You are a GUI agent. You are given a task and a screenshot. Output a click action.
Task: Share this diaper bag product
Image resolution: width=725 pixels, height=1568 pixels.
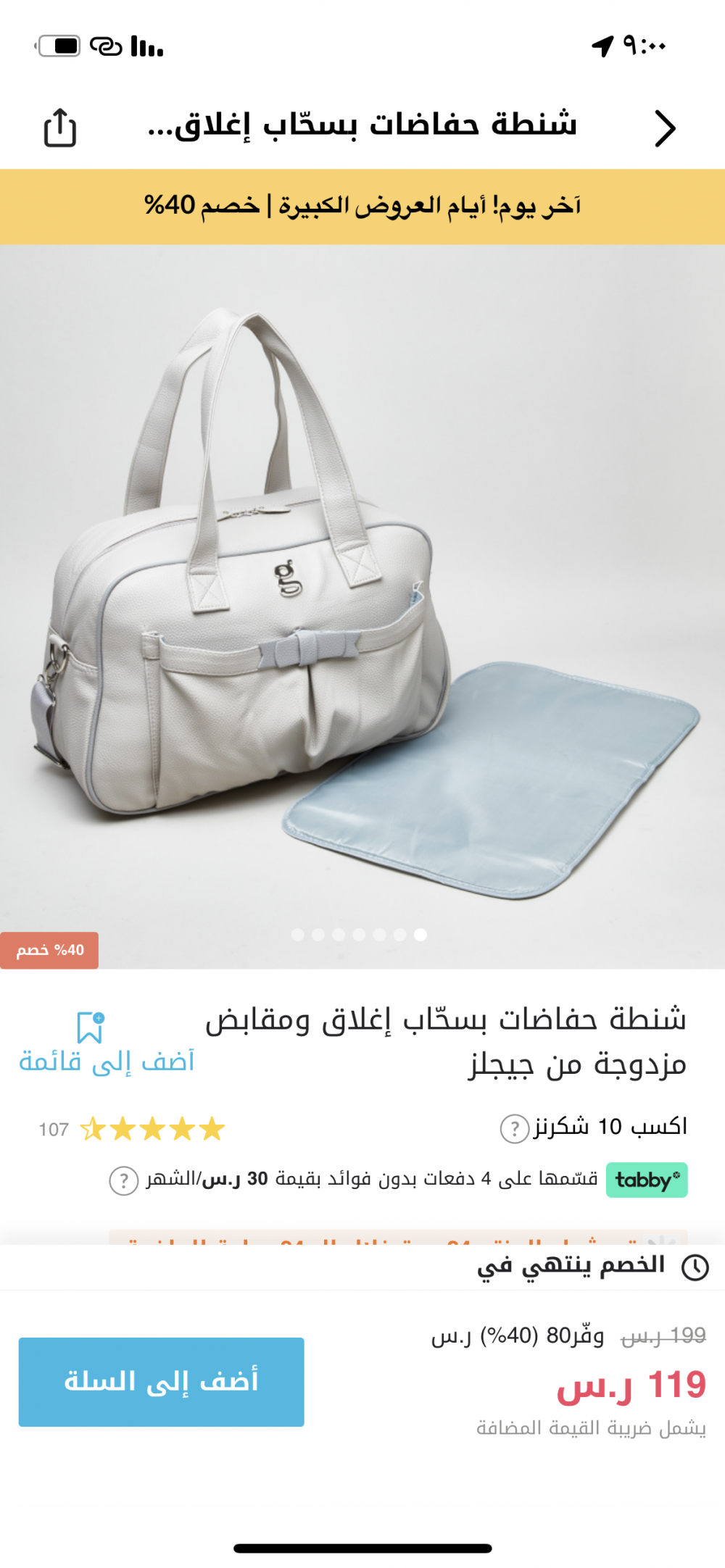(59, 128)
